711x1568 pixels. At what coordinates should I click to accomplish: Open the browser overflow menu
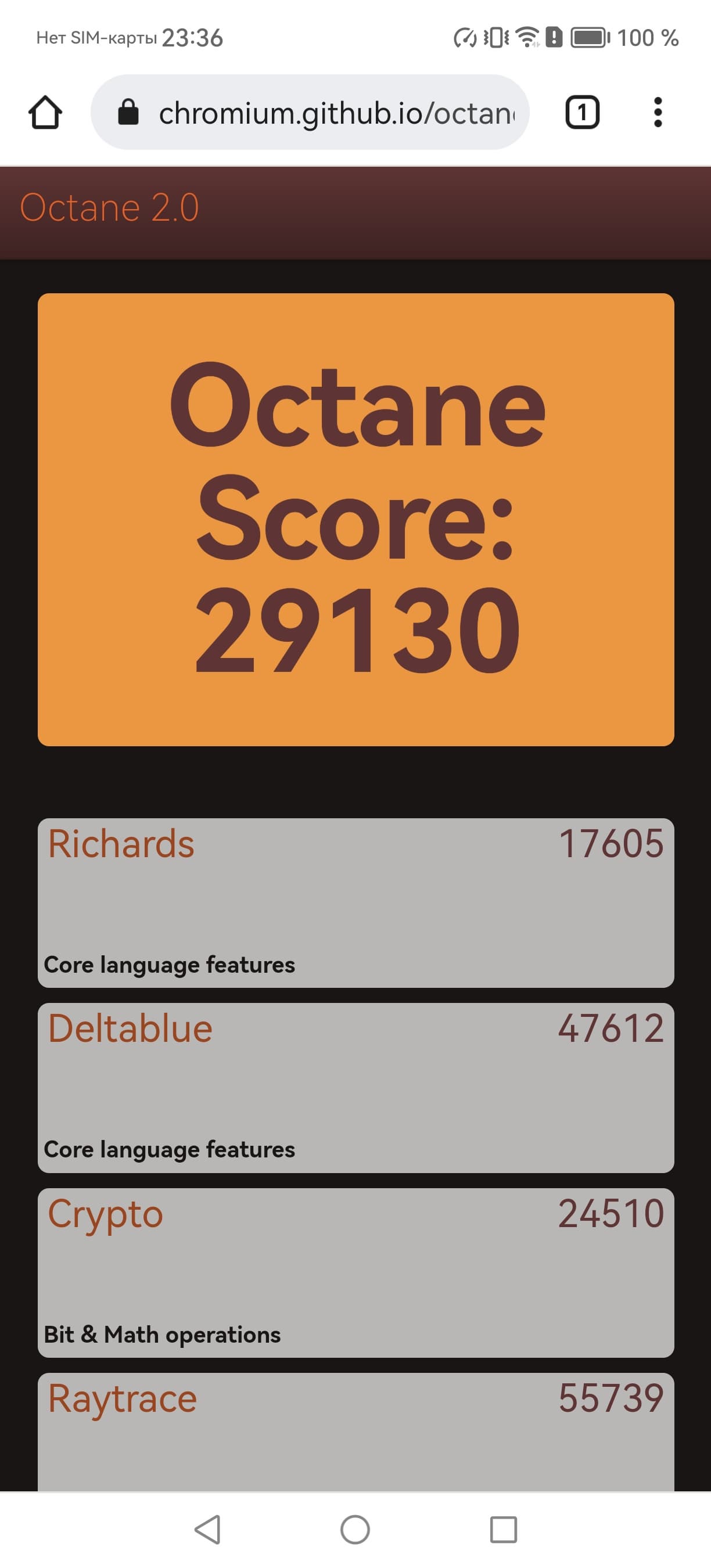pos(658,113)
